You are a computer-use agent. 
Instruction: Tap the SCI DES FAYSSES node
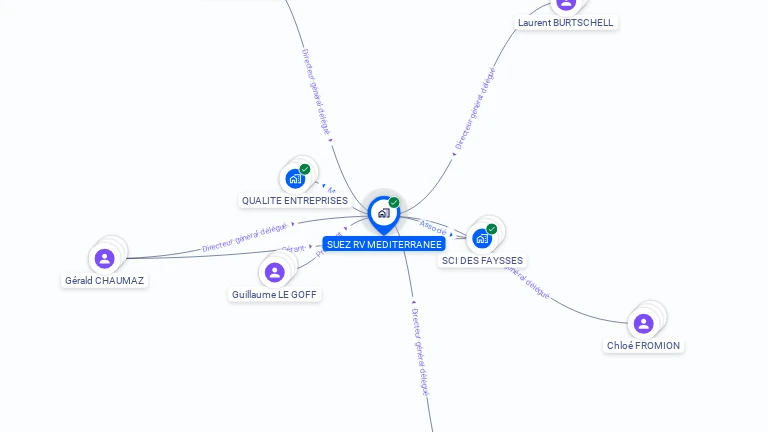482,239
